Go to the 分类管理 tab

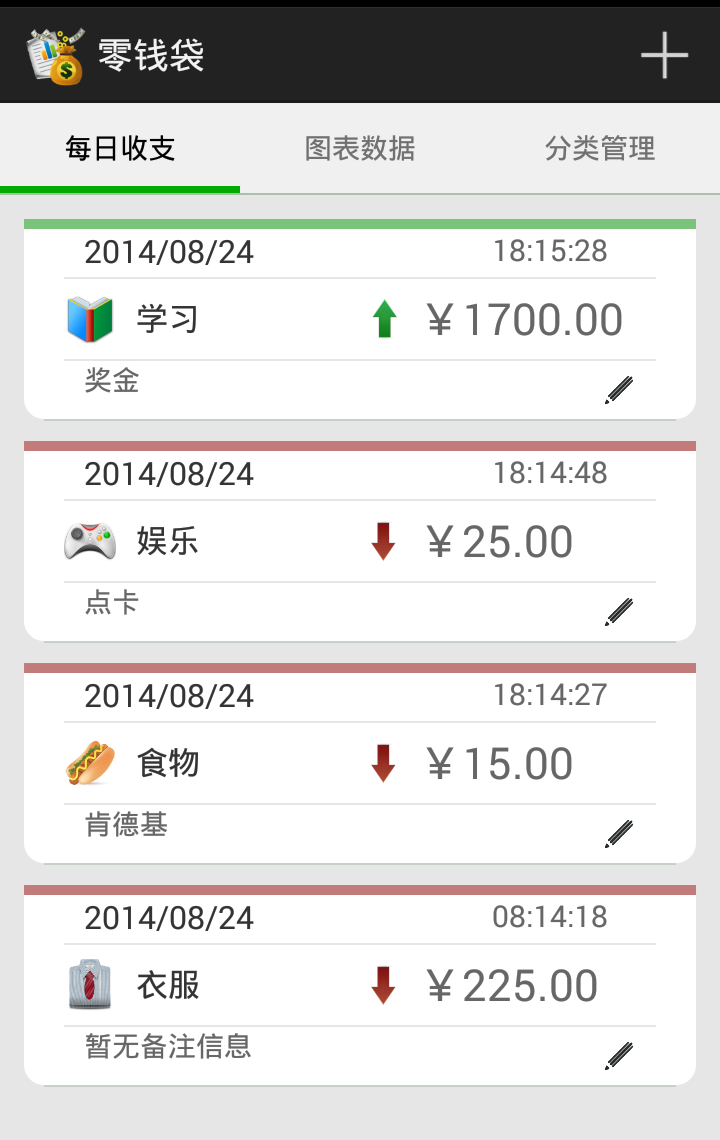point(600,149)
